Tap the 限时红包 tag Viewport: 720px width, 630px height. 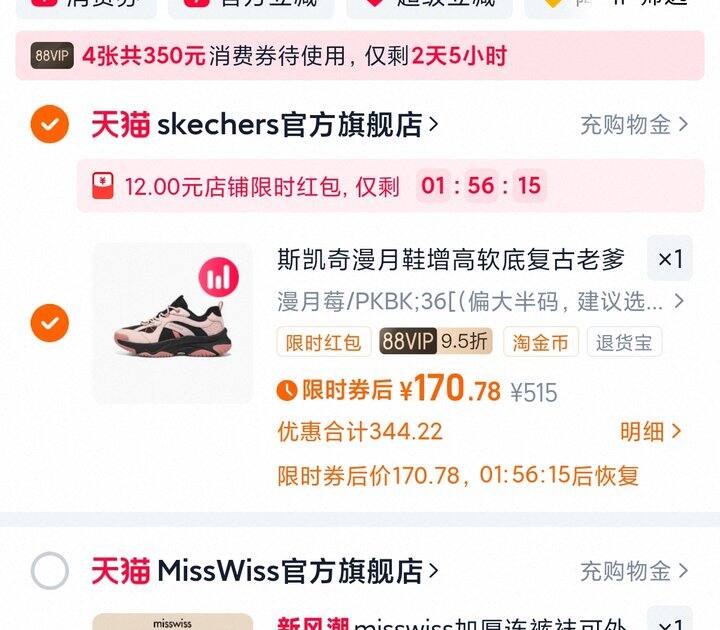point(323,342)
